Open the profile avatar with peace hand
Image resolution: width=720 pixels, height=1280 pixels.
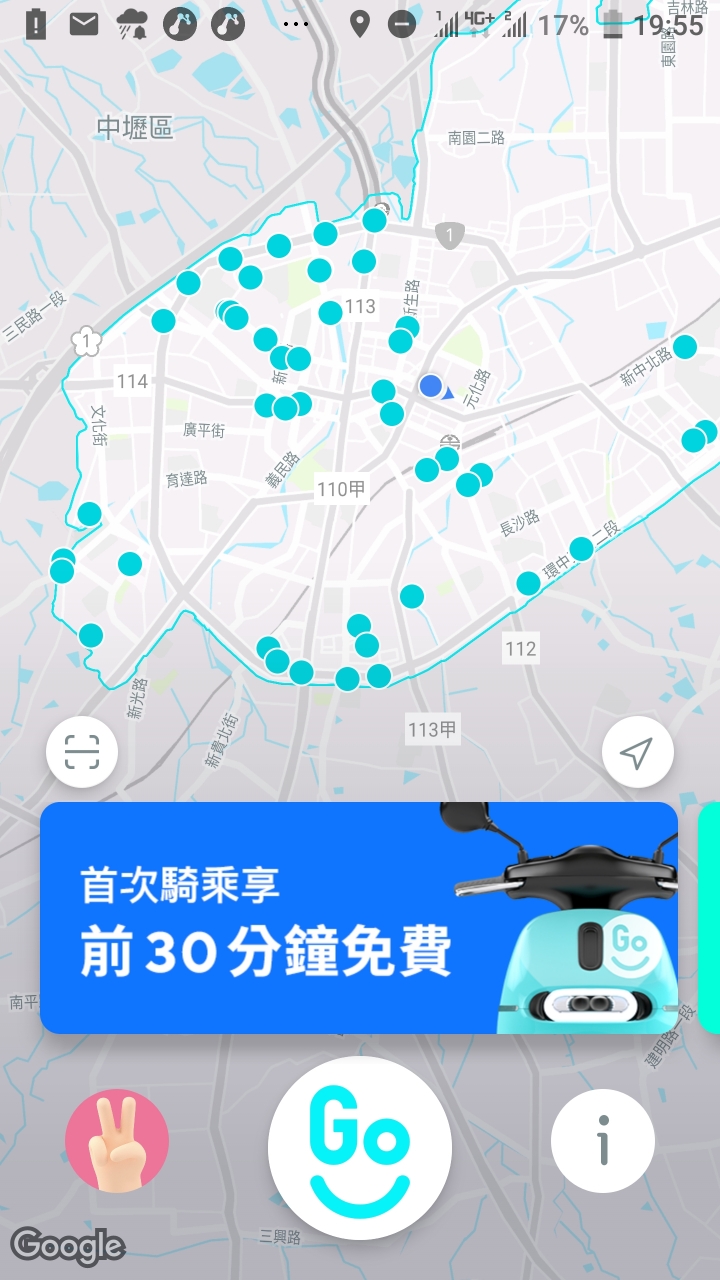(117, 1141)
